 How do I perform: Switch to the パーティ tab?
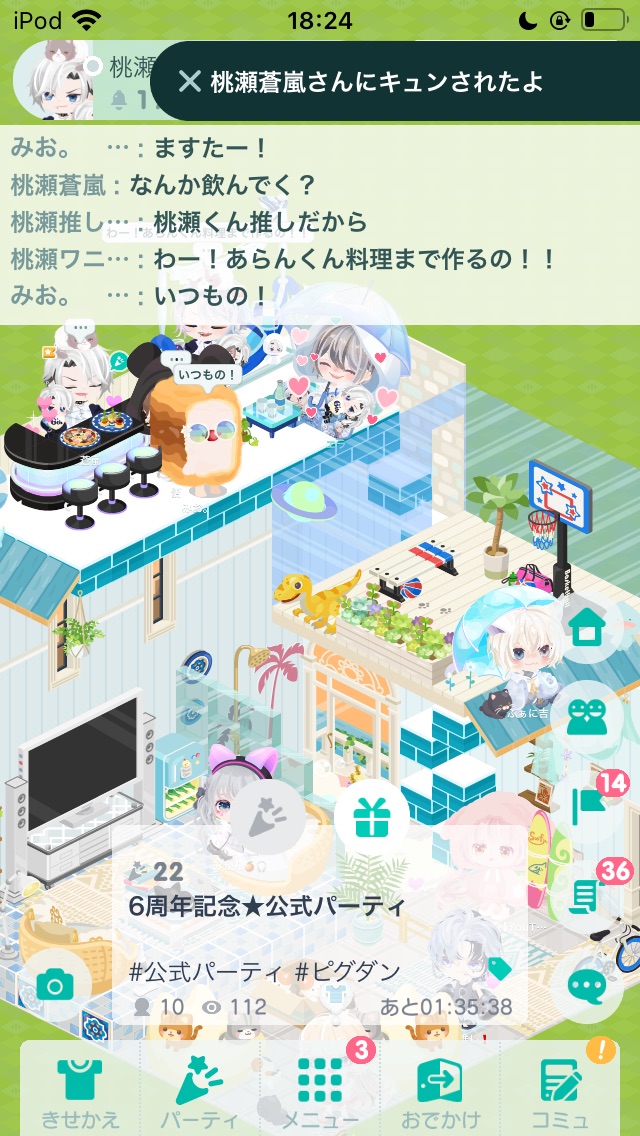[200, 1090]
